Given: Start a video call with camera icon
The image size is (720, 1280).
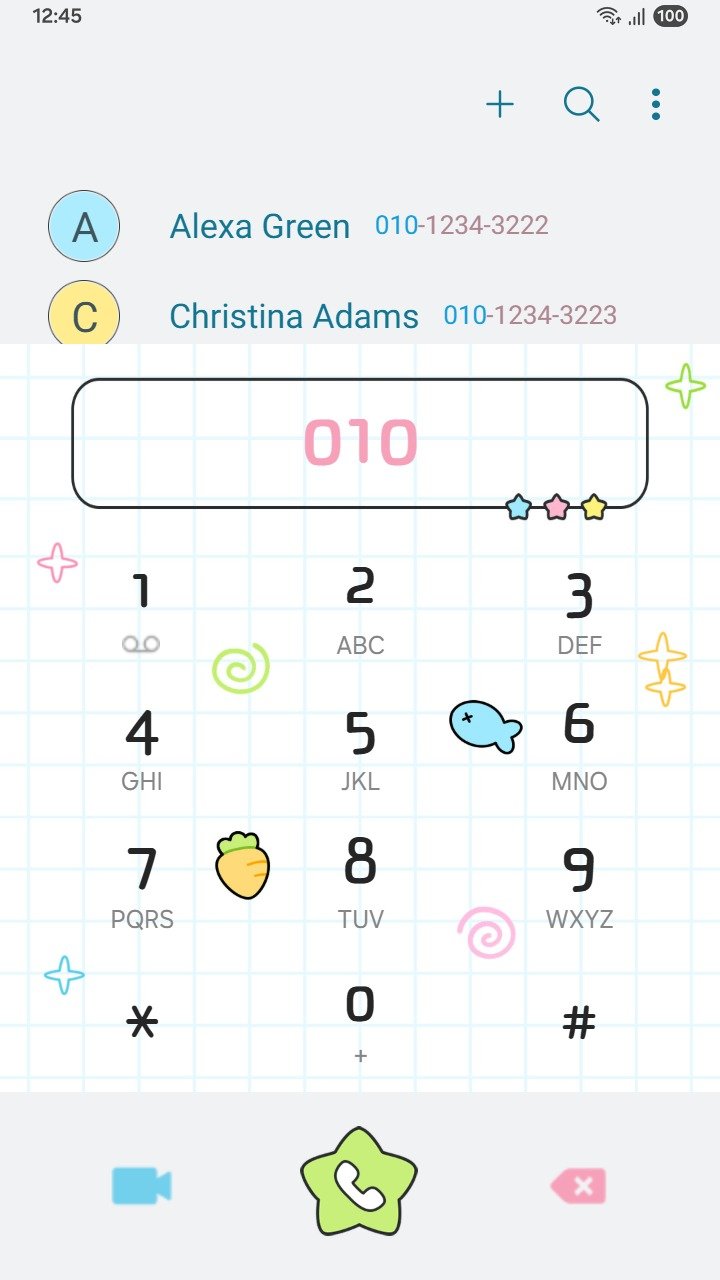Looking at the screenshot, I should pyautogui.click(x=141, y=1186).
